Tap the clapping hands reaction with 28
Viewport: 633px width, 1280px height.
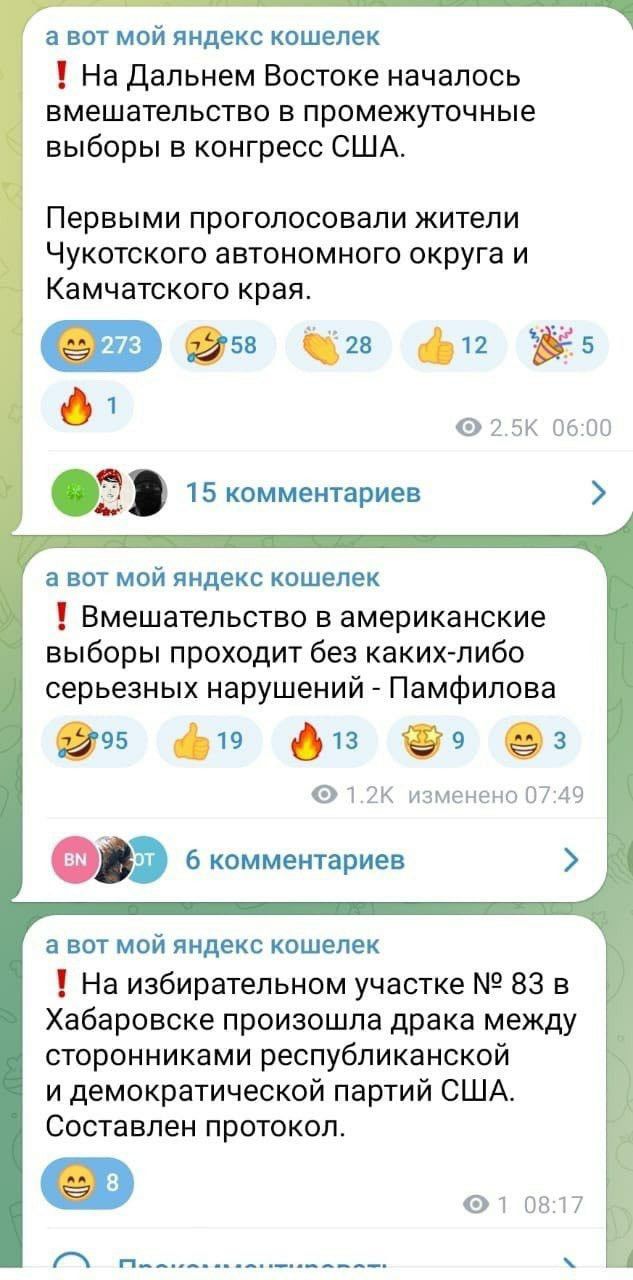[337, 347]
